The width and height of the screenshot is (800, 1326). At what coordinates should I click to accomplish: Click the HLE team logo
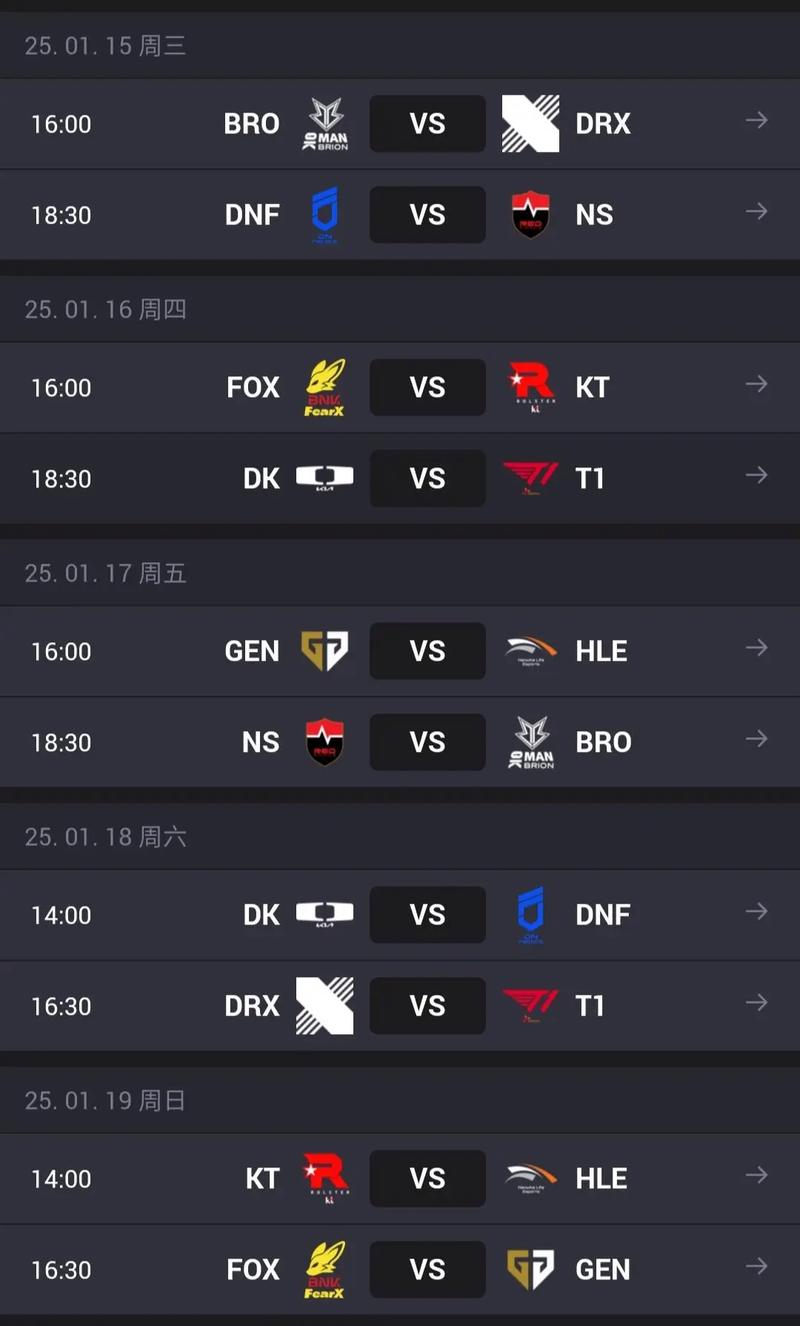click(x=531, y=651)
